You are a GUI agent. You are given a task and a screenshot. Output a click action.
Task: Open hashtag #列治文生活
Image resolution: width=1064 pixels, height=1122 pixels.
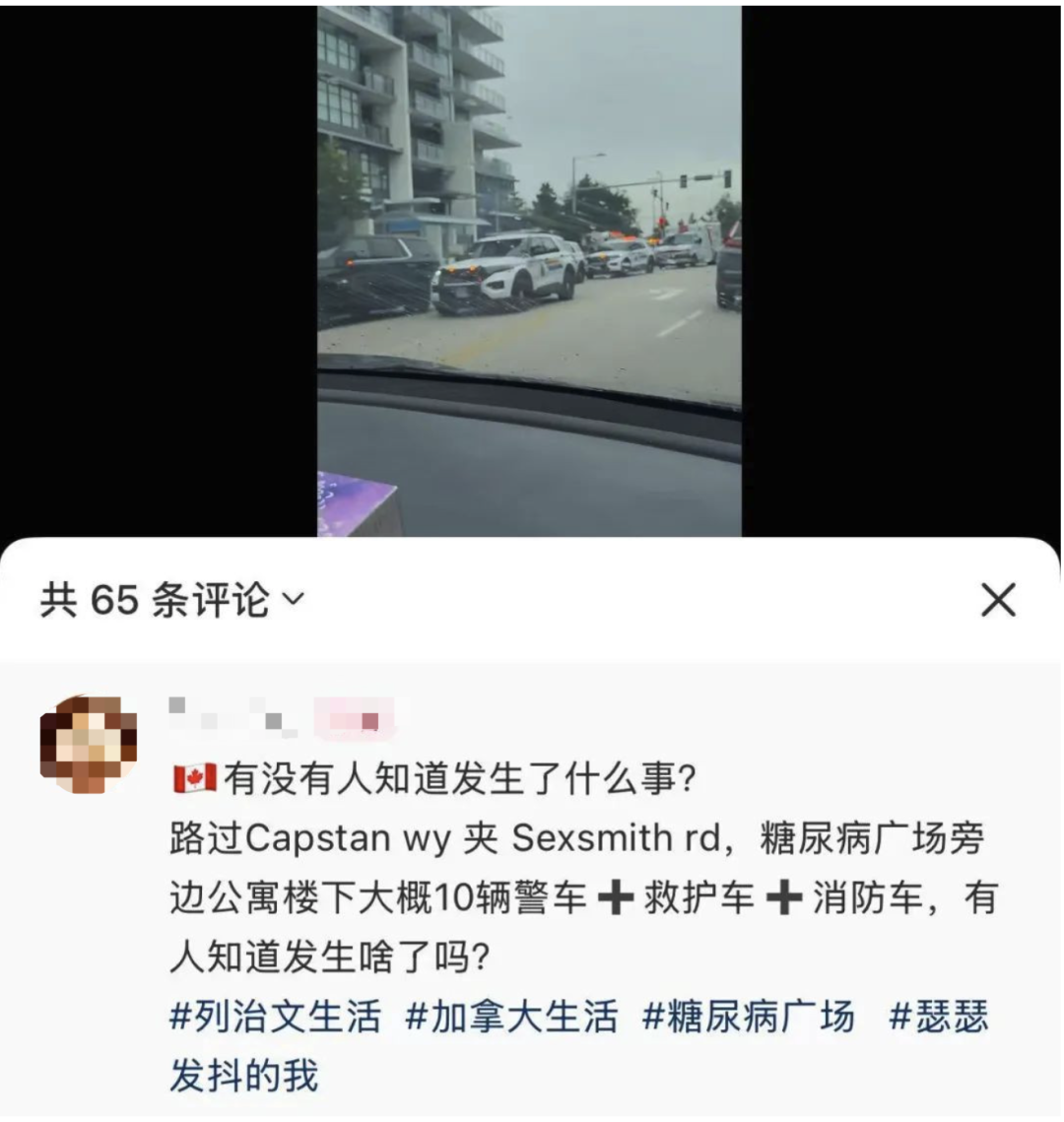[275, 1016]
